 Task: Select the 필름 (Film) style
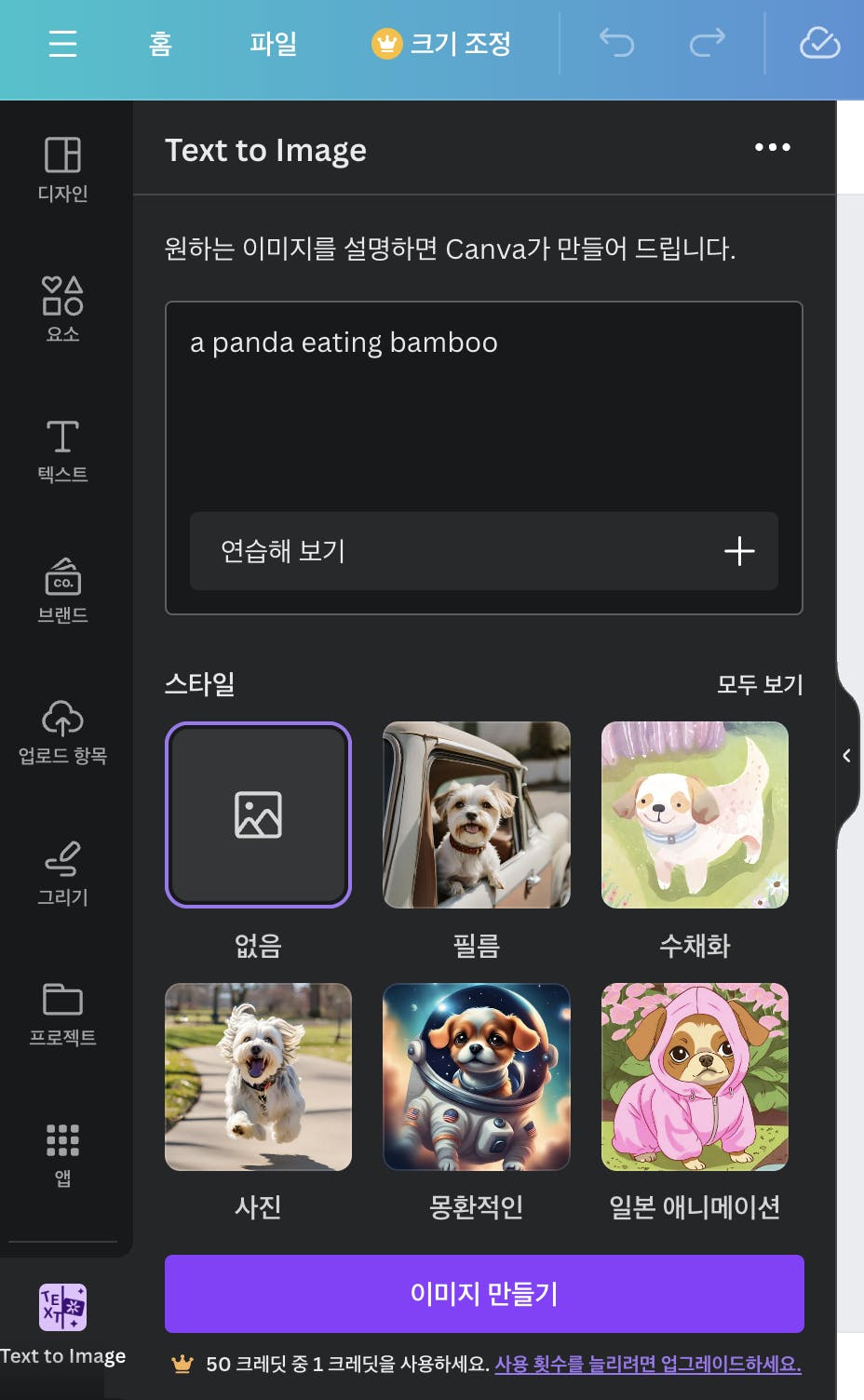[x=477, y=814]
